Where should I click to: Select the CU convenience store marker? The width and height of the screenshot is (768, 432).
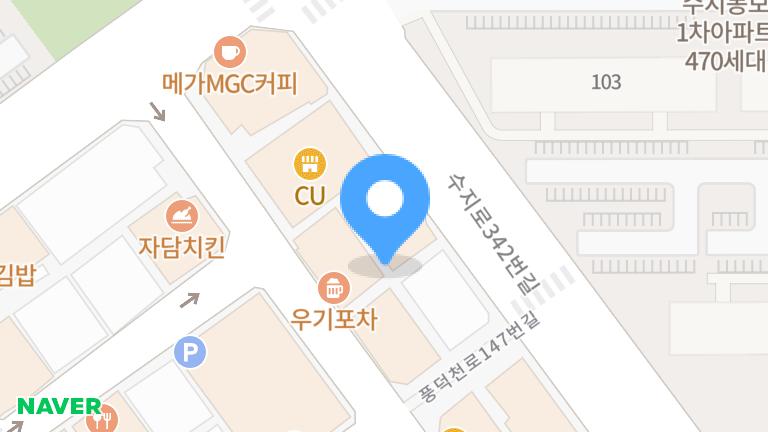coord(309,163)
